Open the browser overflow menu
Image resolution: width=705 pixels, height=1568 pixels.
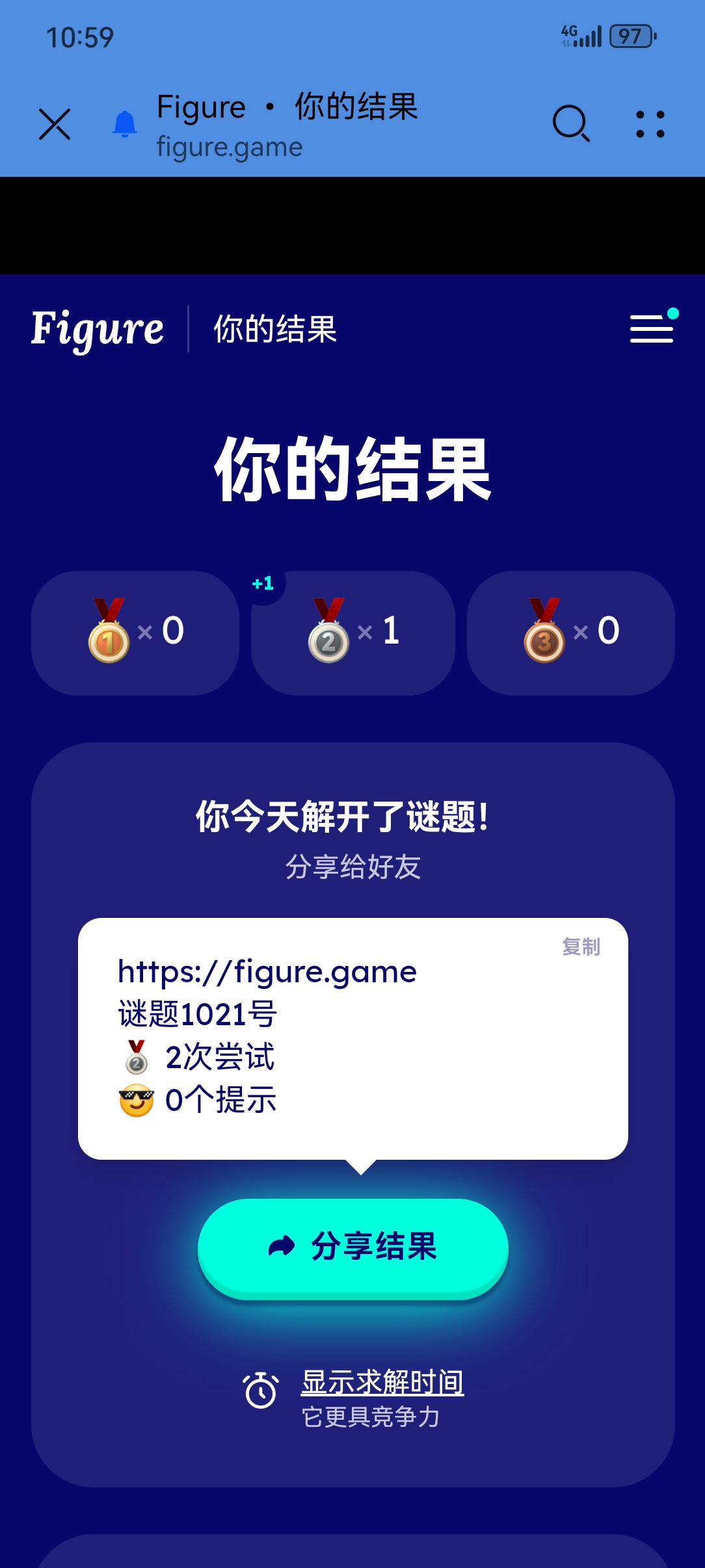tap(650, 124)
